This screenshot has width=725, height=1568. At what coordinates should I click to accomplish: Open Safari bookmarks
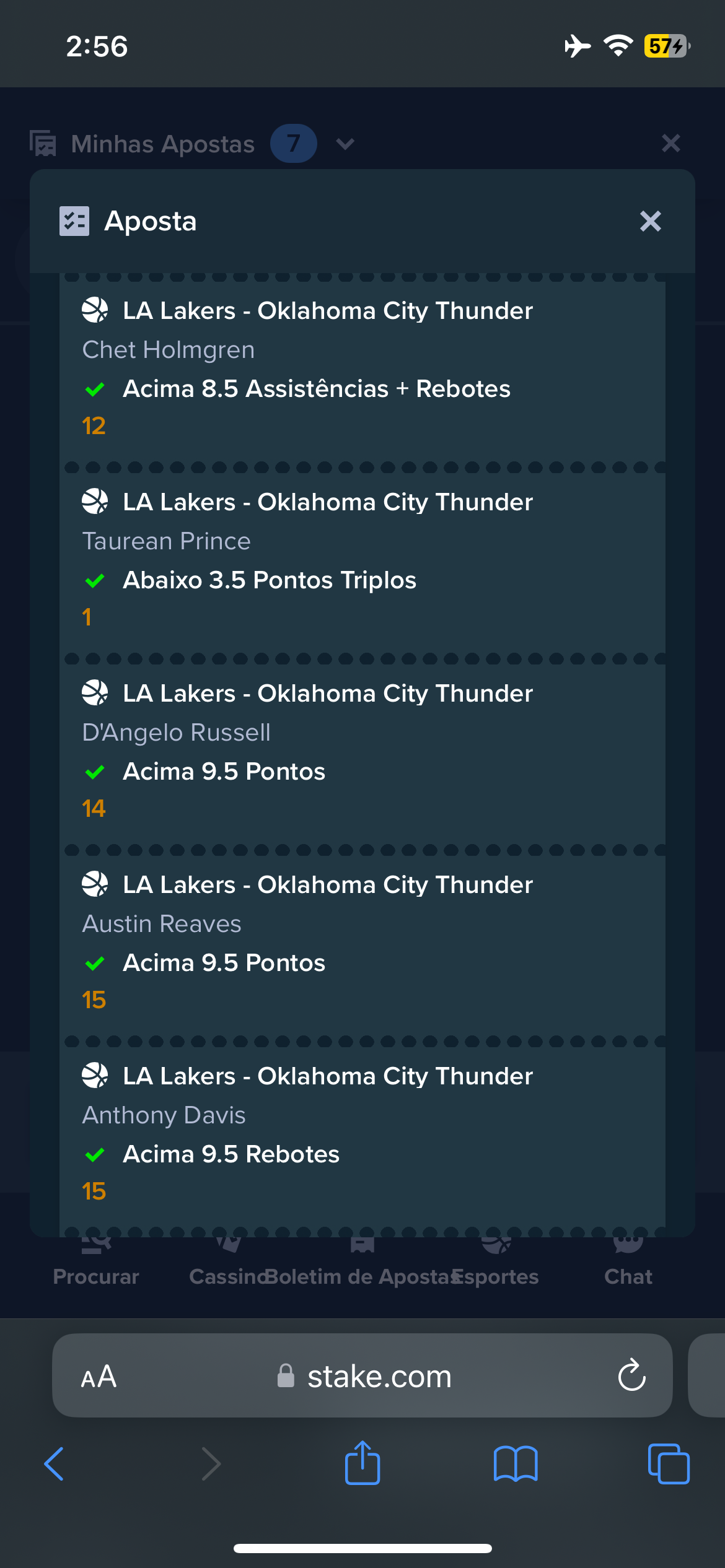pyautogui.click(x=516, y=1464)
